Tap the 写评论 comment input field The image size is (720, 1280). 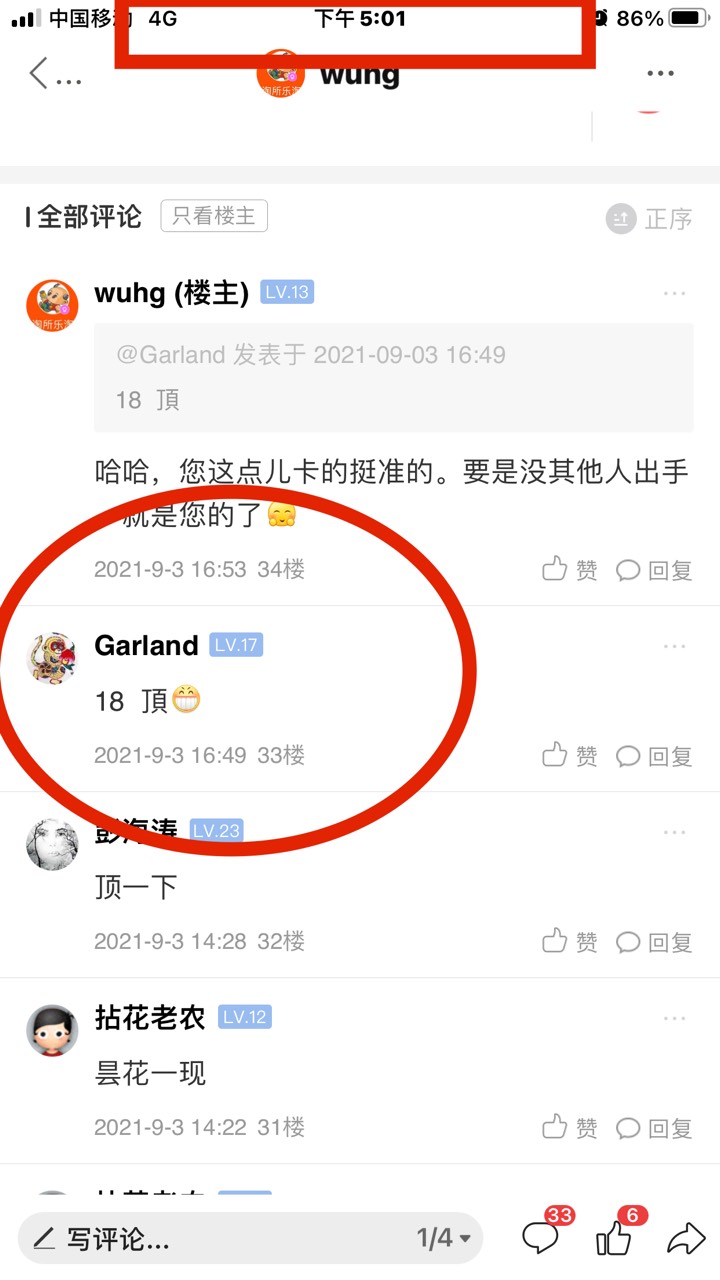(200, 1240)
